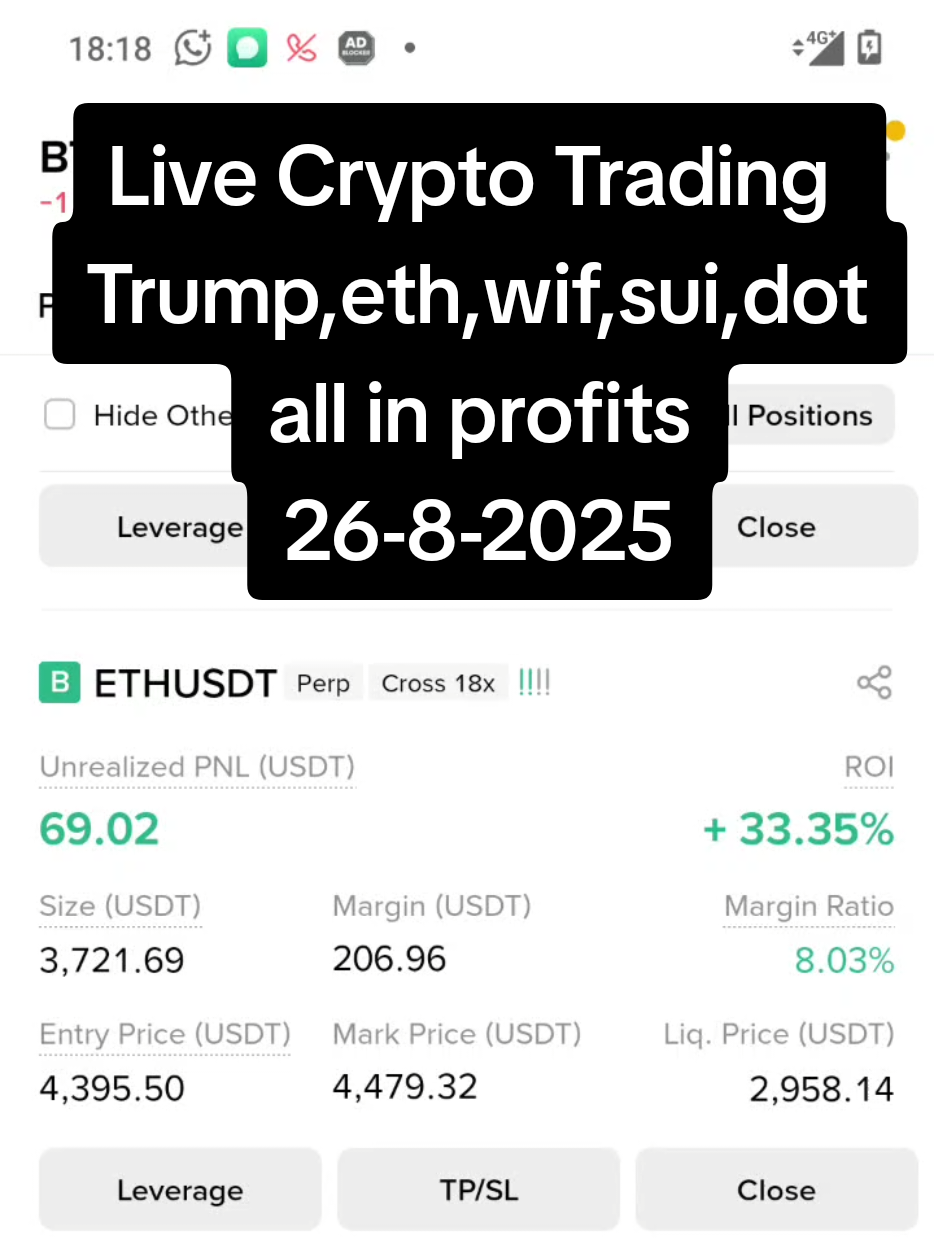
Task: Adjust leverage using the Leverage button
Action: pyautogui.click(x=180, y=1189)
